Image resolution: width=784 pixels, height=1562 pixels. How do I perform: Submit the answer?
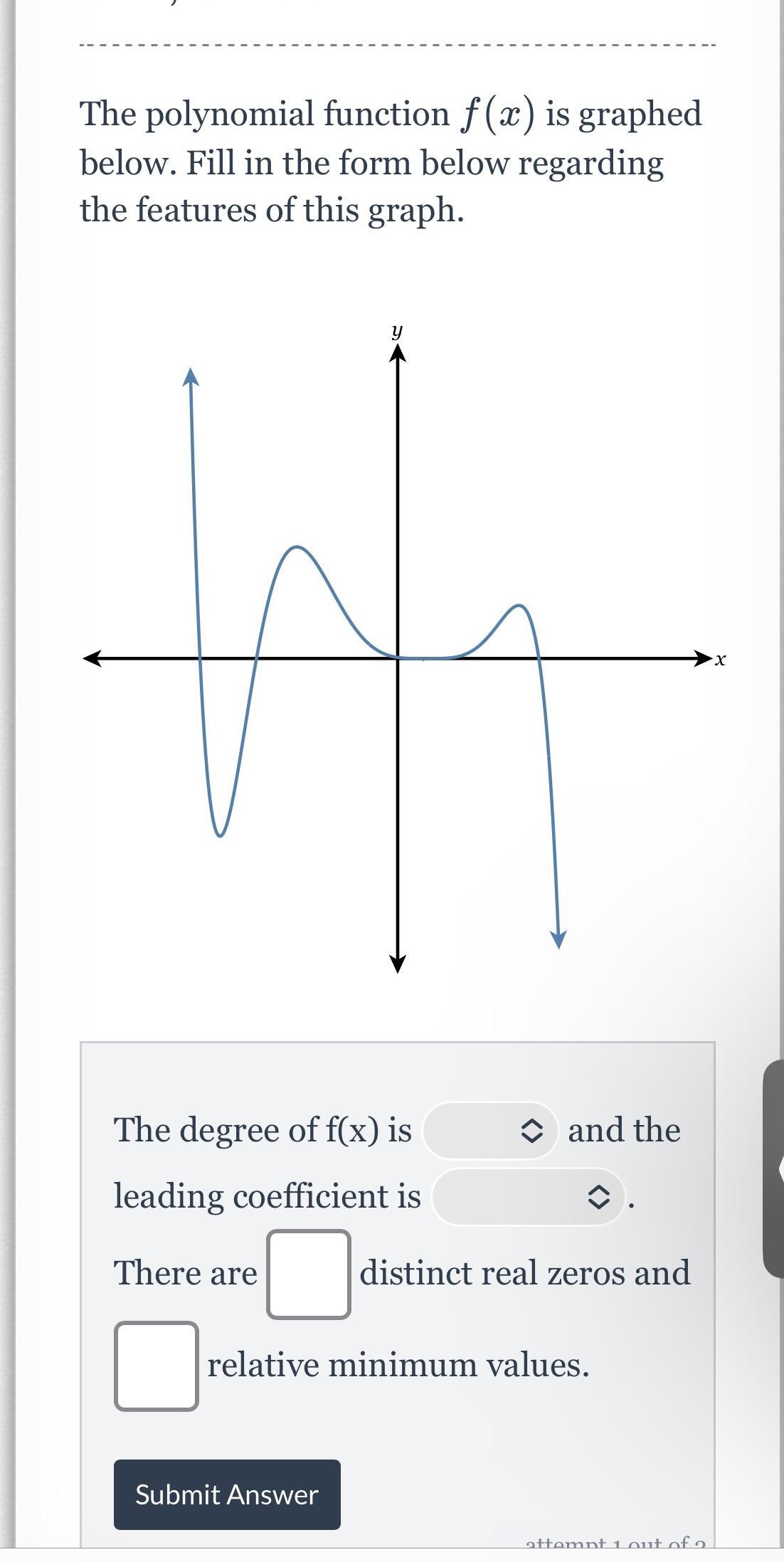(x=227, y=1494)
